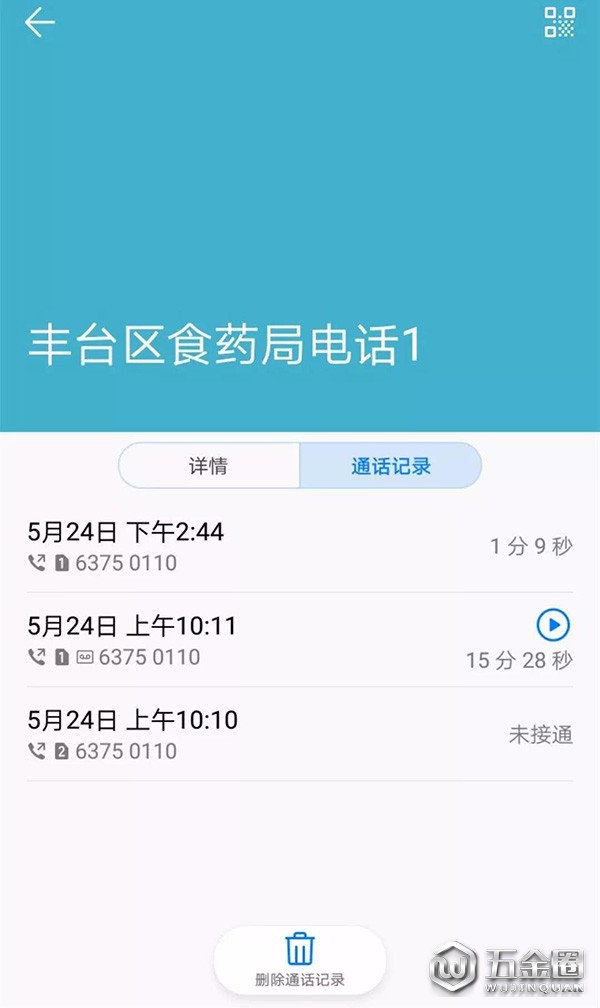The width and height of the screenshot is (600, 1008).
Task: Open the call entry from 上午10:11
Action: [x=300, y=640]
